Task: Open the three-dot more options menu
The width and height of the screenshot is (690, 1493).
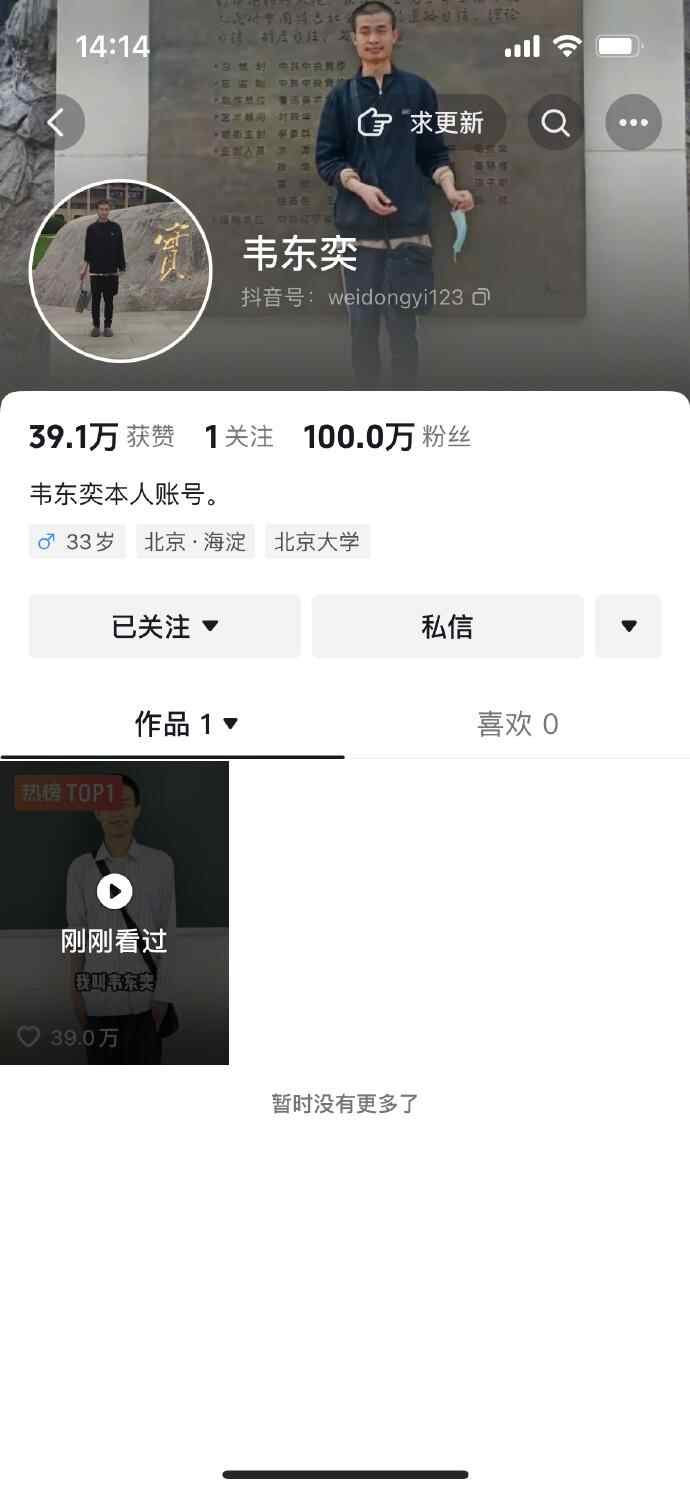Action: pos(633,123)
